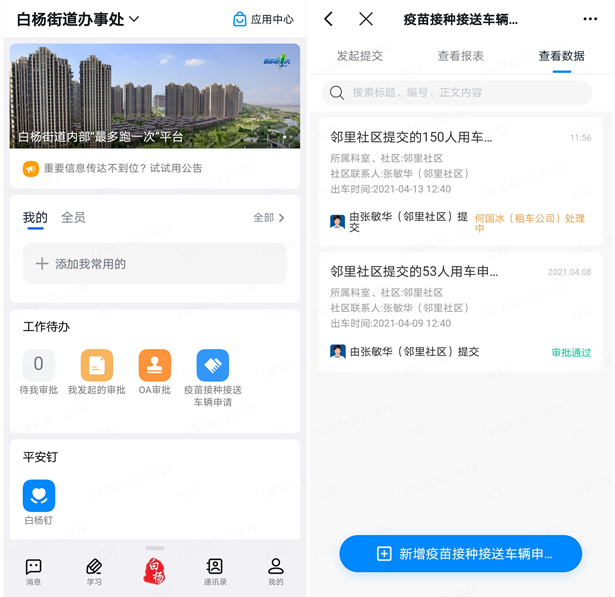The width and height of the screenshot is (615, 597).
Task: Open the 白杨街道内部"最多跑一次"平台 banner
Action: (155, 97)
